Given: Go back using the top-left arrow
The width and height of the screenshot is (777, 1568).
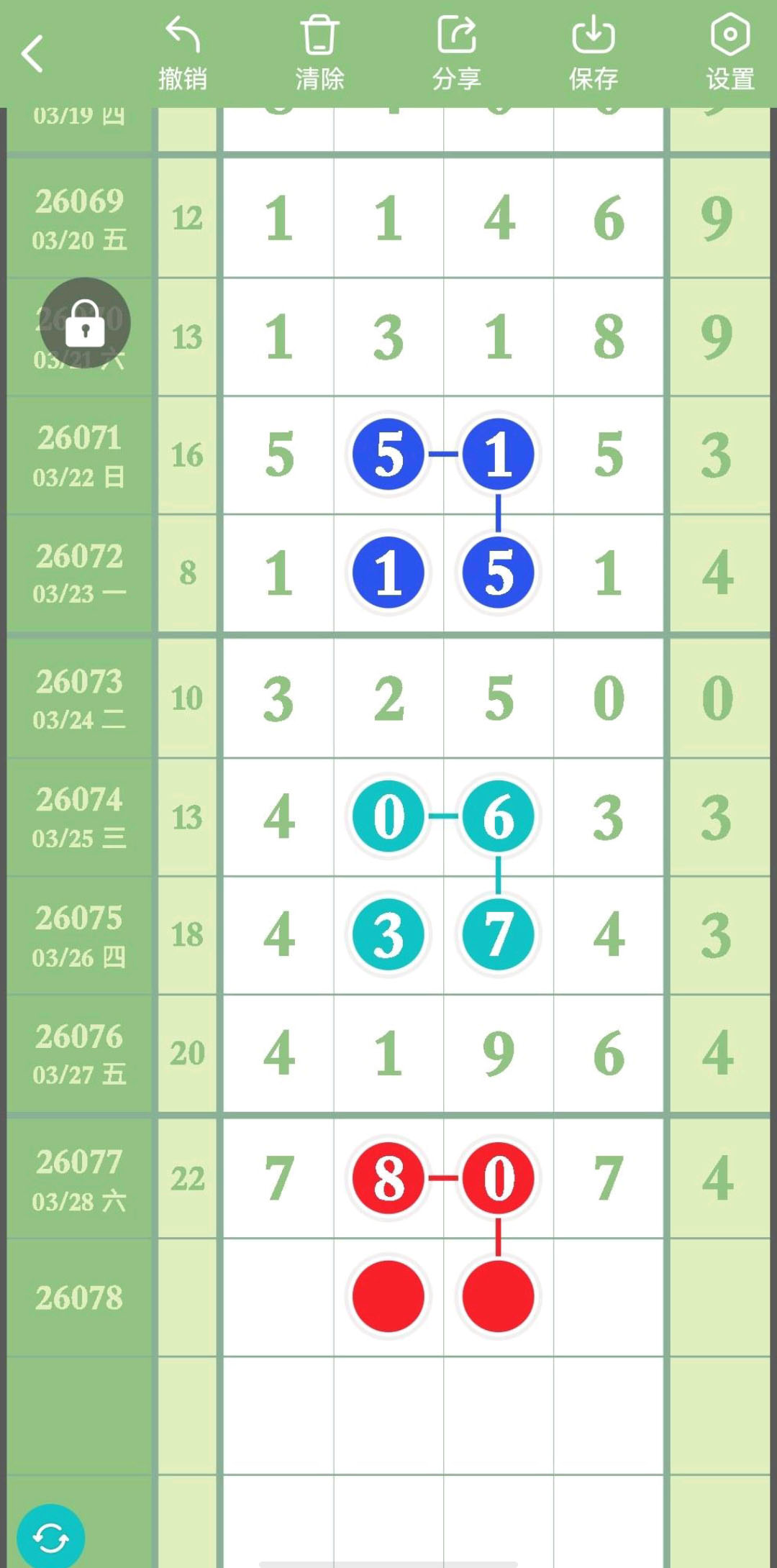Looking at the screenshot, I should click(x=32, y=54).
